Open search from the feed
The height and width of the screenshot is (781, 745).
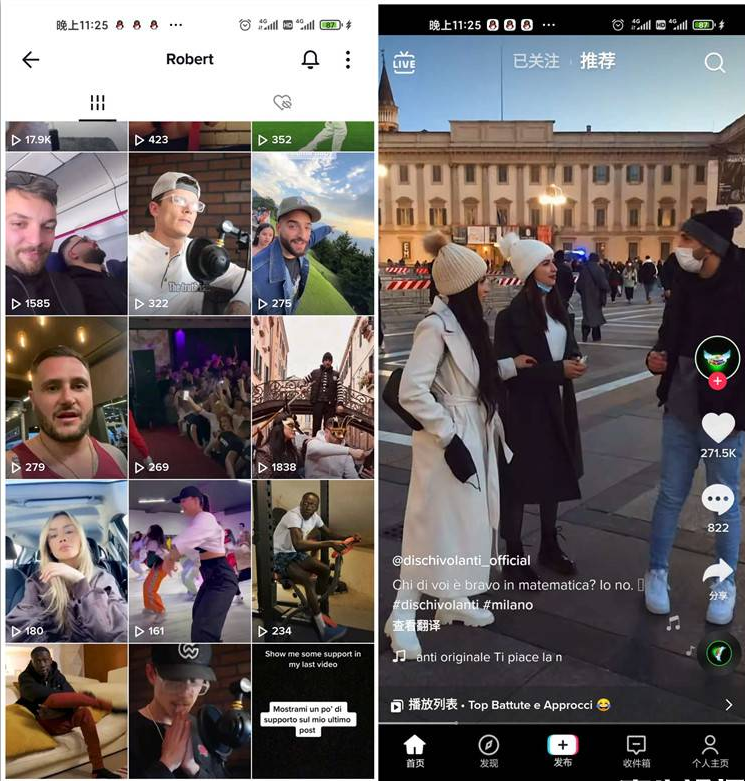click(x=714, y=62)
